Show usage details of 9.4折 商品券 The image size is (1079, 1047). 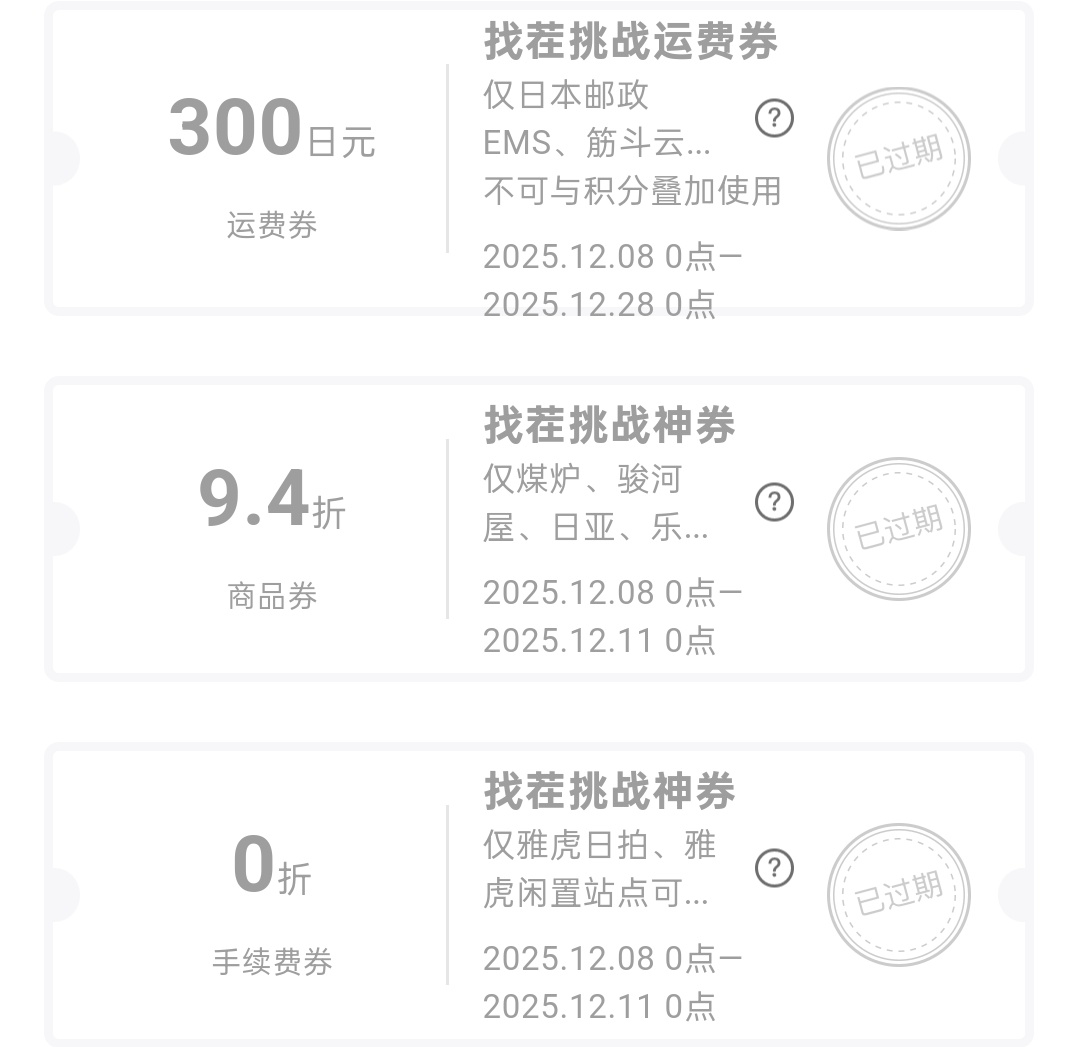click(x=774, y=502)
